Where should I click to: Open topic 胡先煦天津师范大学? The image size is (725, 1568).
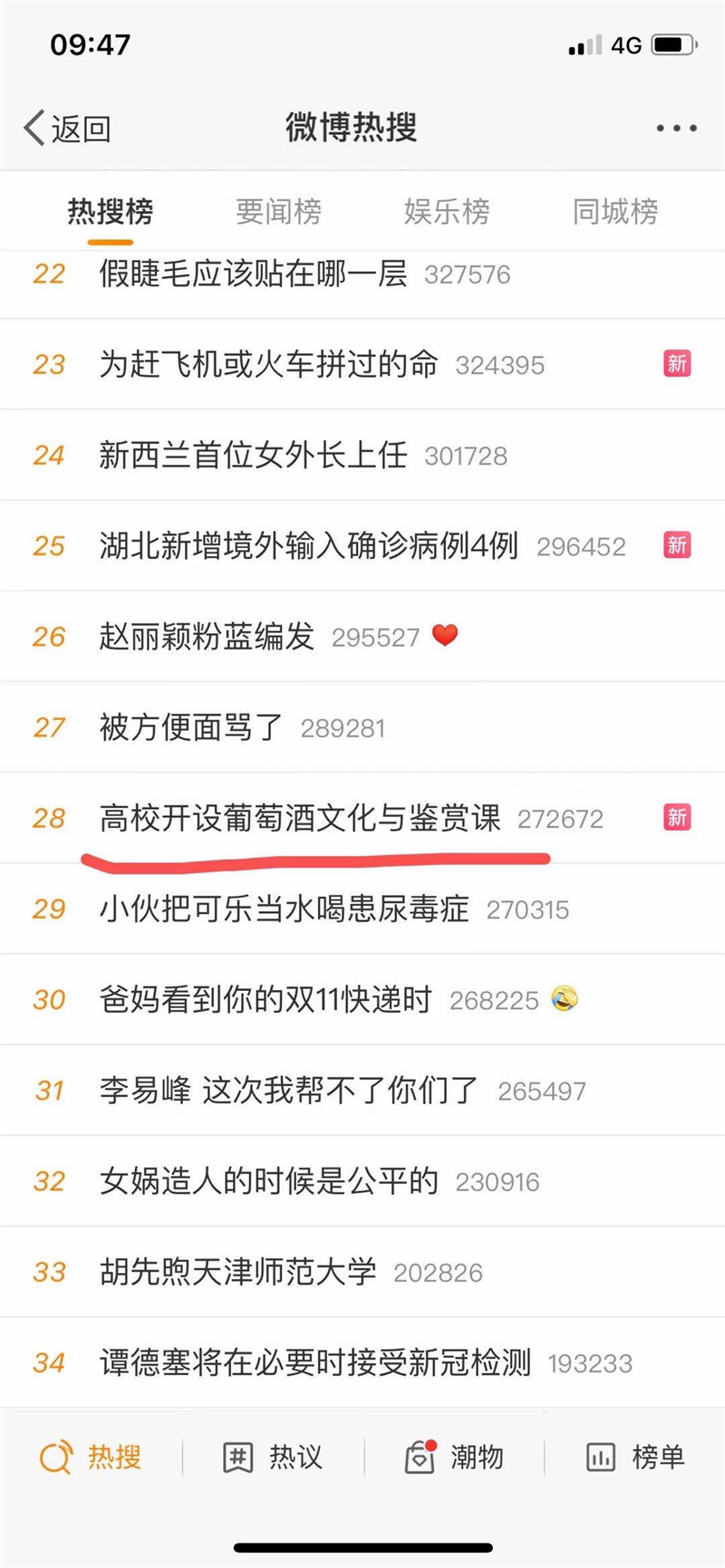362,1272
